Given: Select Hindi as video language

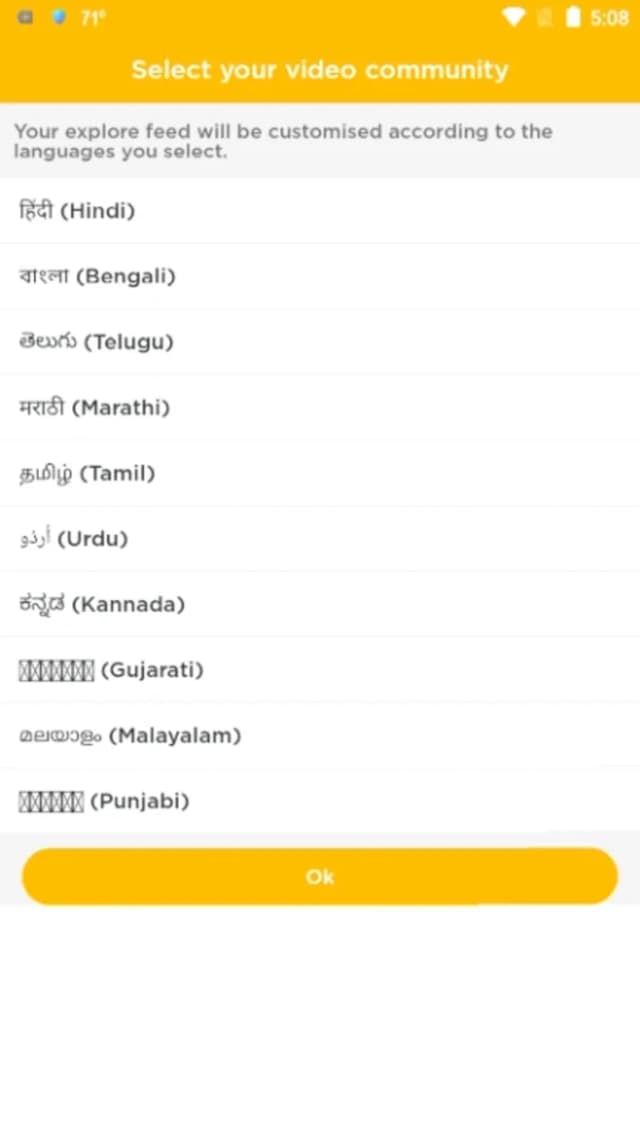Looking at the screenshot, I should click(x=320, y=211).
